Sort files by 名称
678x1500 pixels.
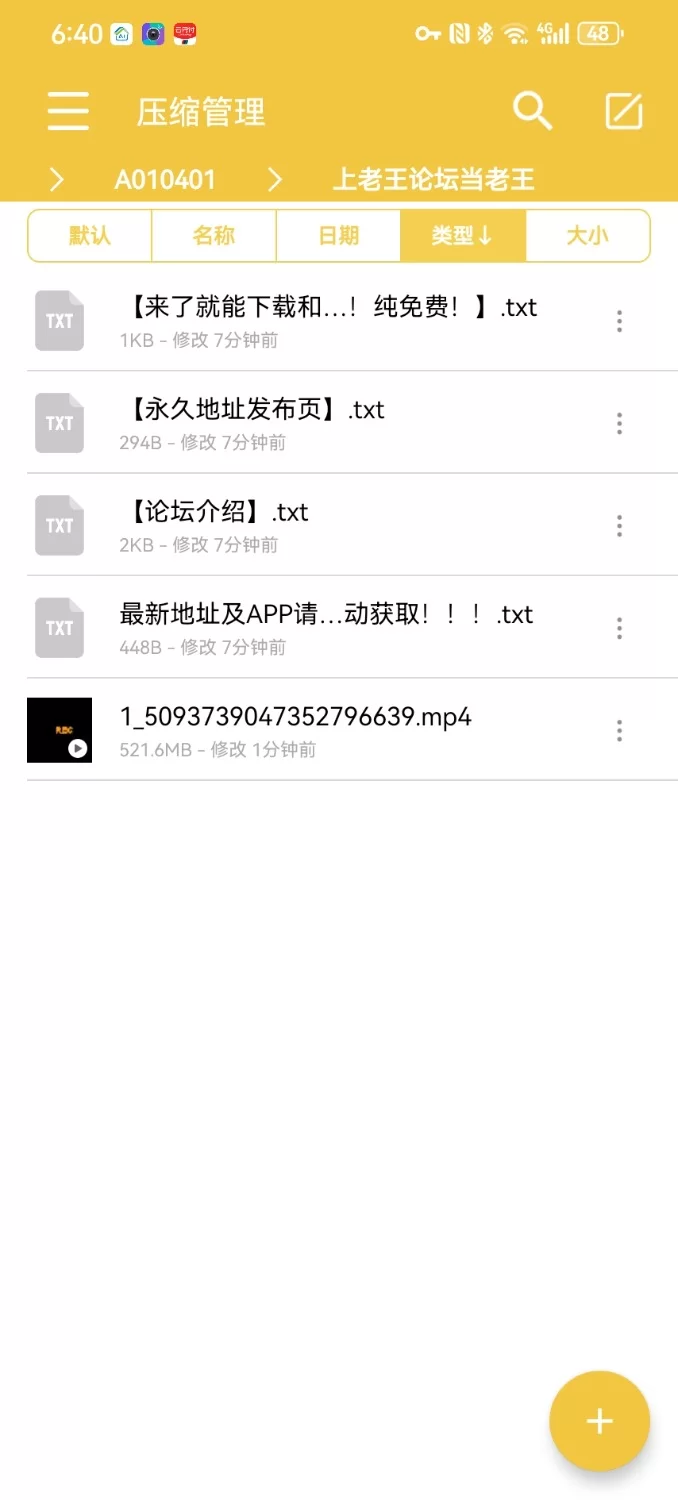tap(214, 236)
